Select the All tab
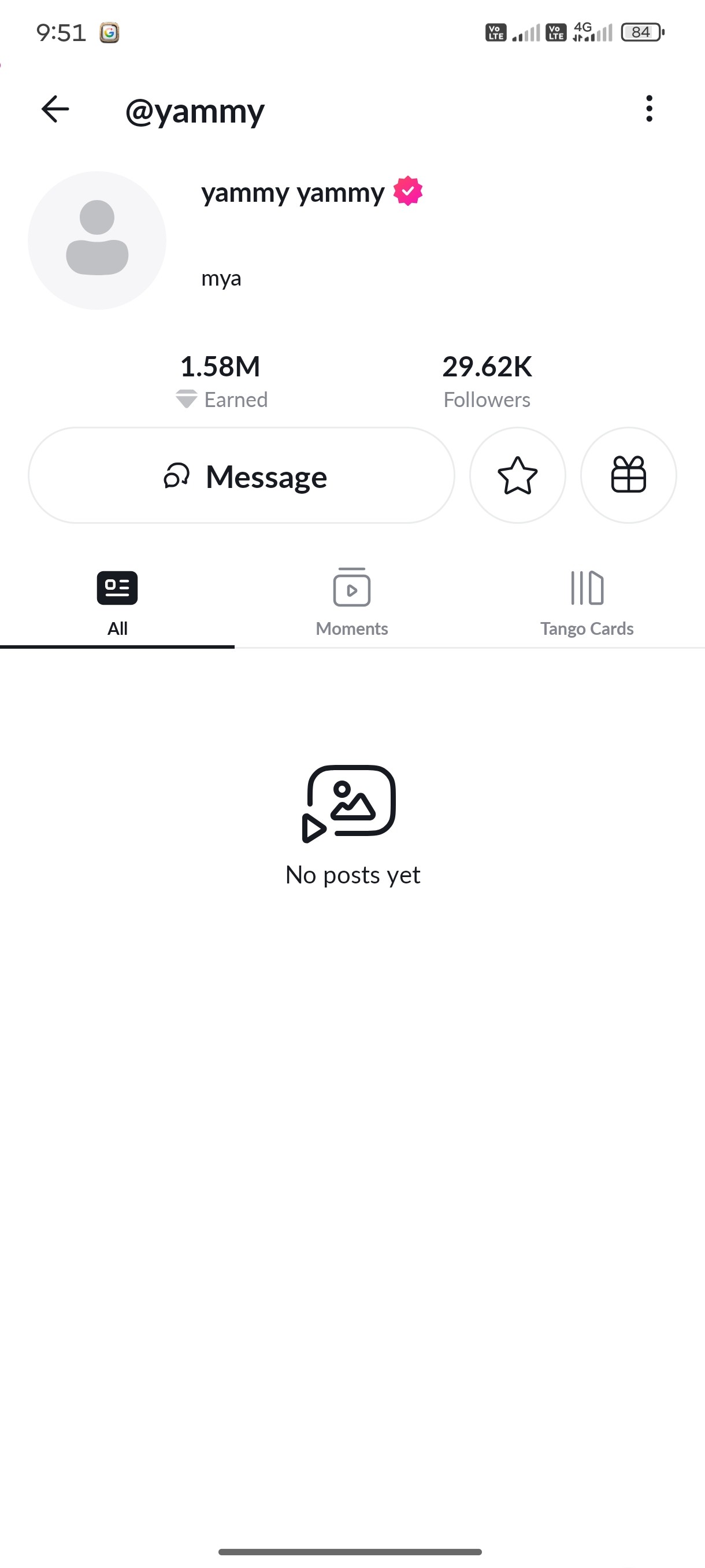 tap(117, 602)
